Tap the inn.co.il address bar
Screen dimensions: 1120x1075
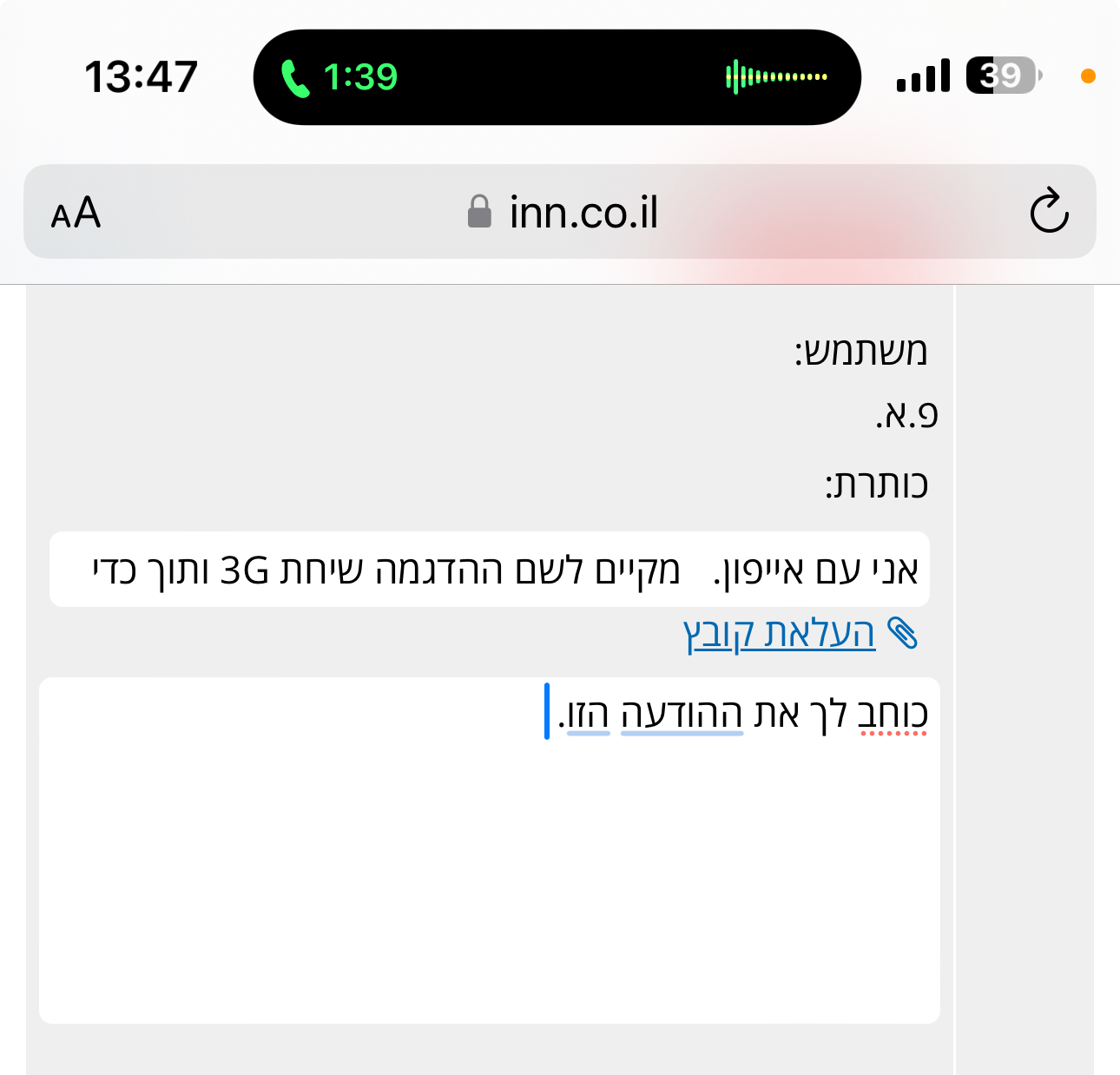click(563, 213)
